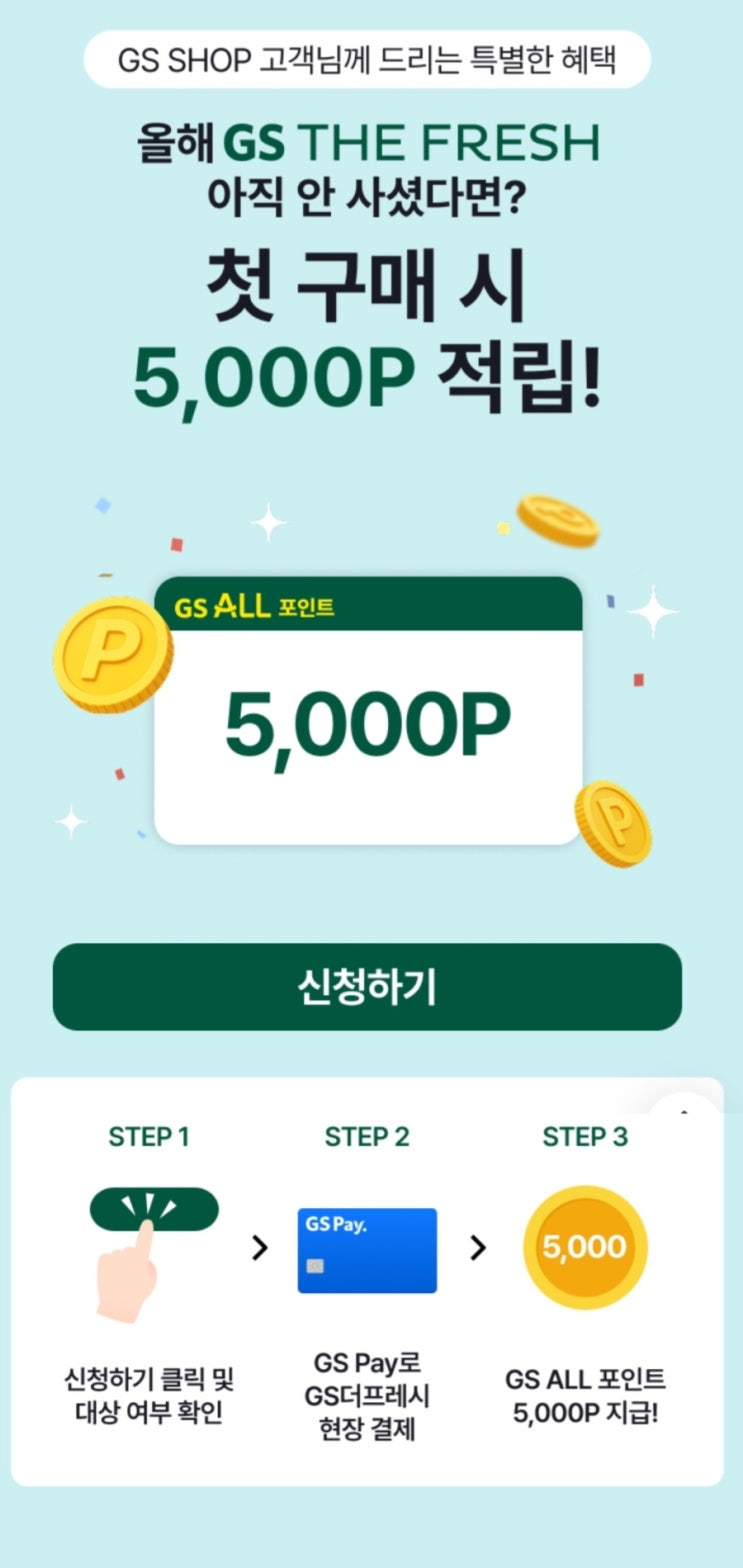
Task: Click the P coin at the card's bottom right
Action: click(x=613, y=826)
